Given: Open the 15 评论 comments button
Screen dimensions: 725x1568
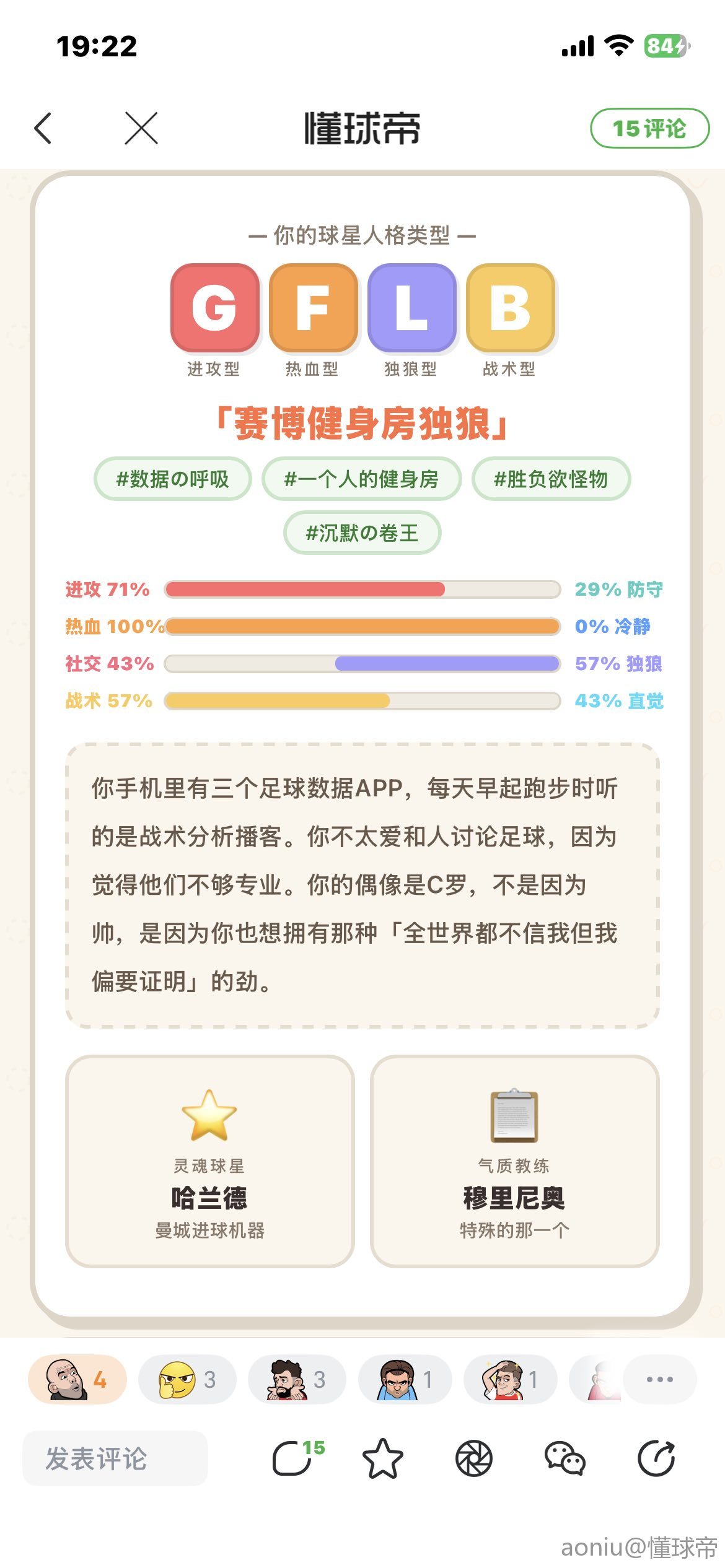Looking at the screenshot, I should click(x=649, y=128).
